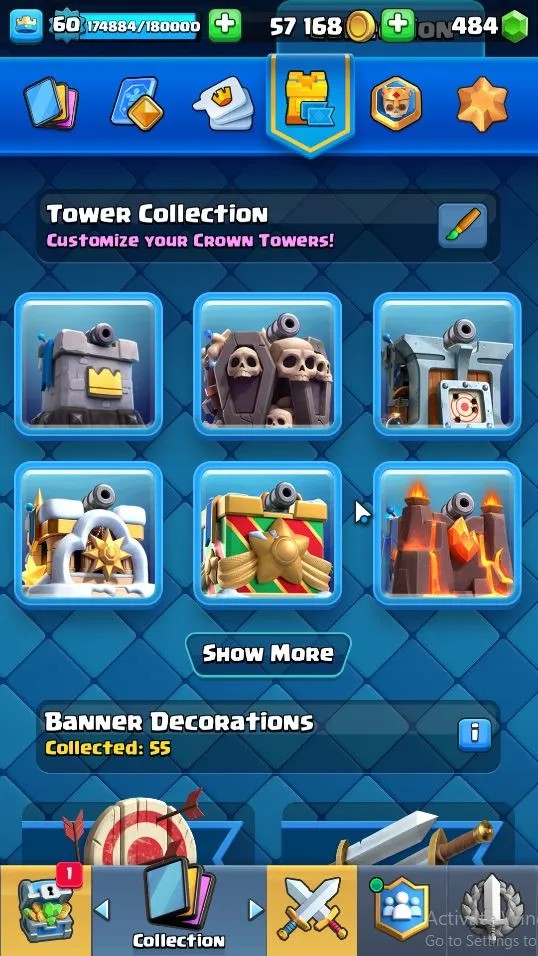Select the gift box tower skin

(x=267, y=534)
